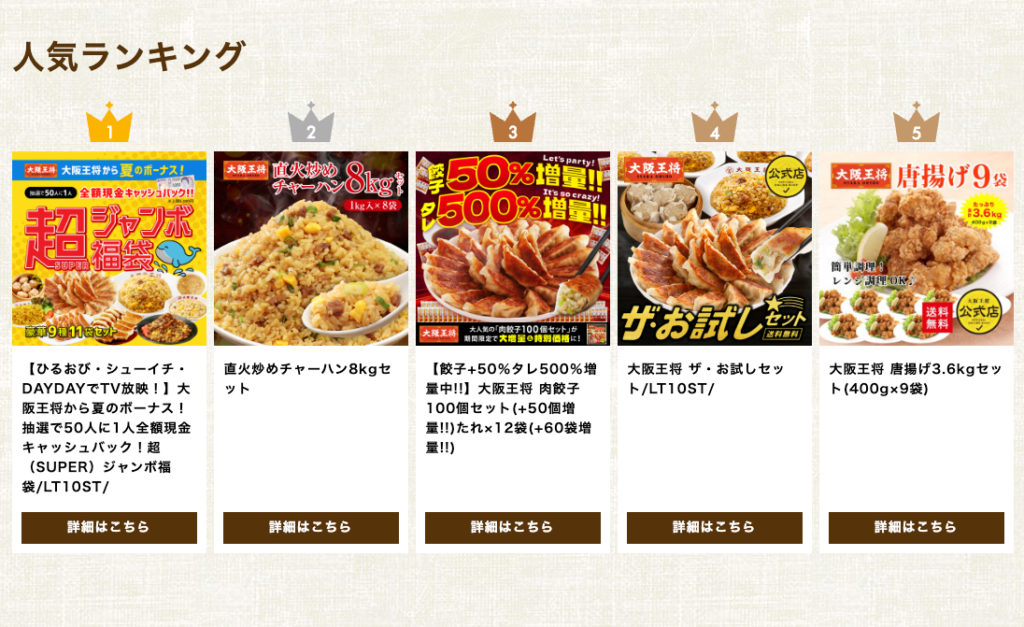Select the 餃子50%増量 product image
The width and height of the screenshot is (1024, 627).
coord(513,248)
